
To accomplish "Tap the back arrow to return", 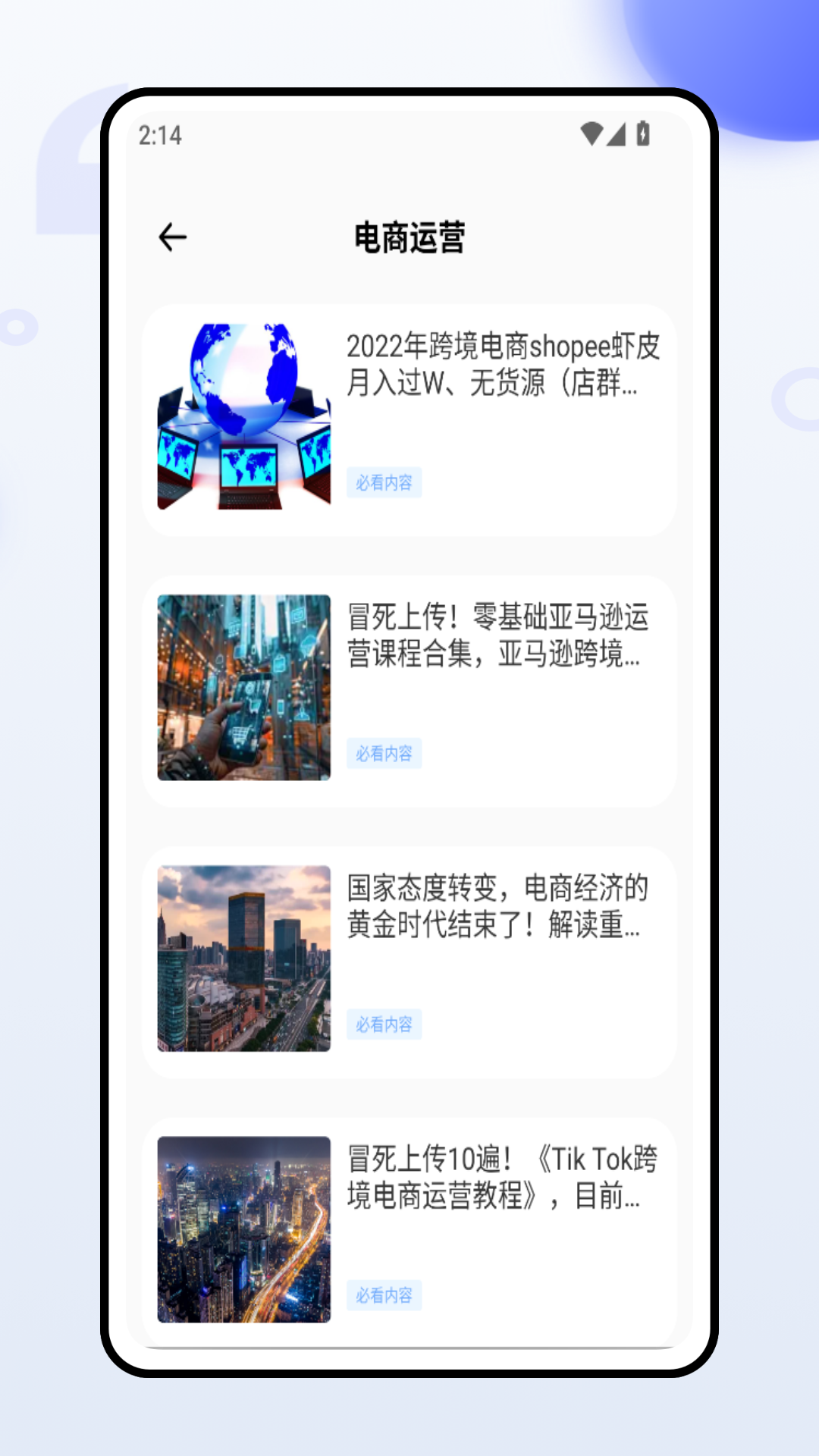I will point(171,236).
